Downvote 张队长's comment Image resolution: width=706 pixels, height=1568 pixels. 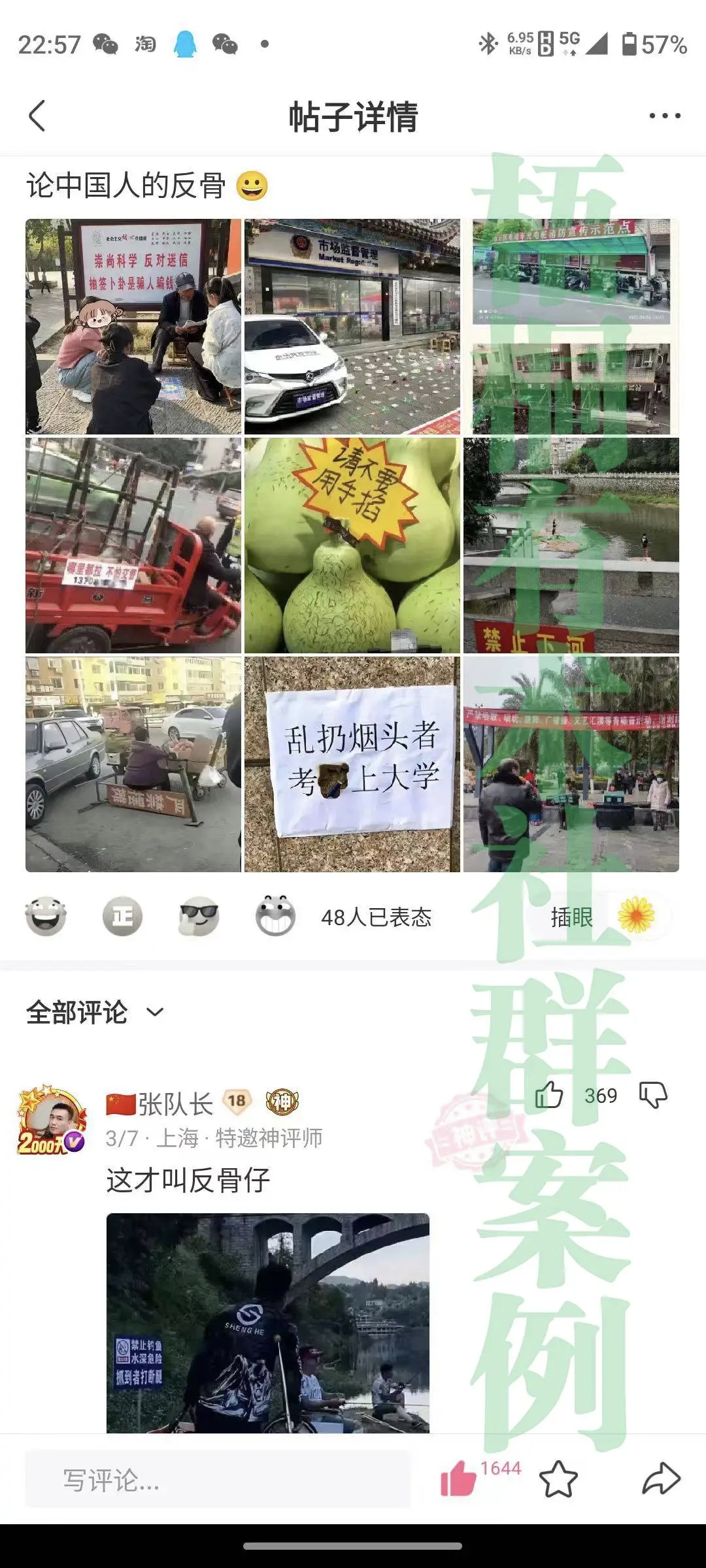pos(652,1095)
